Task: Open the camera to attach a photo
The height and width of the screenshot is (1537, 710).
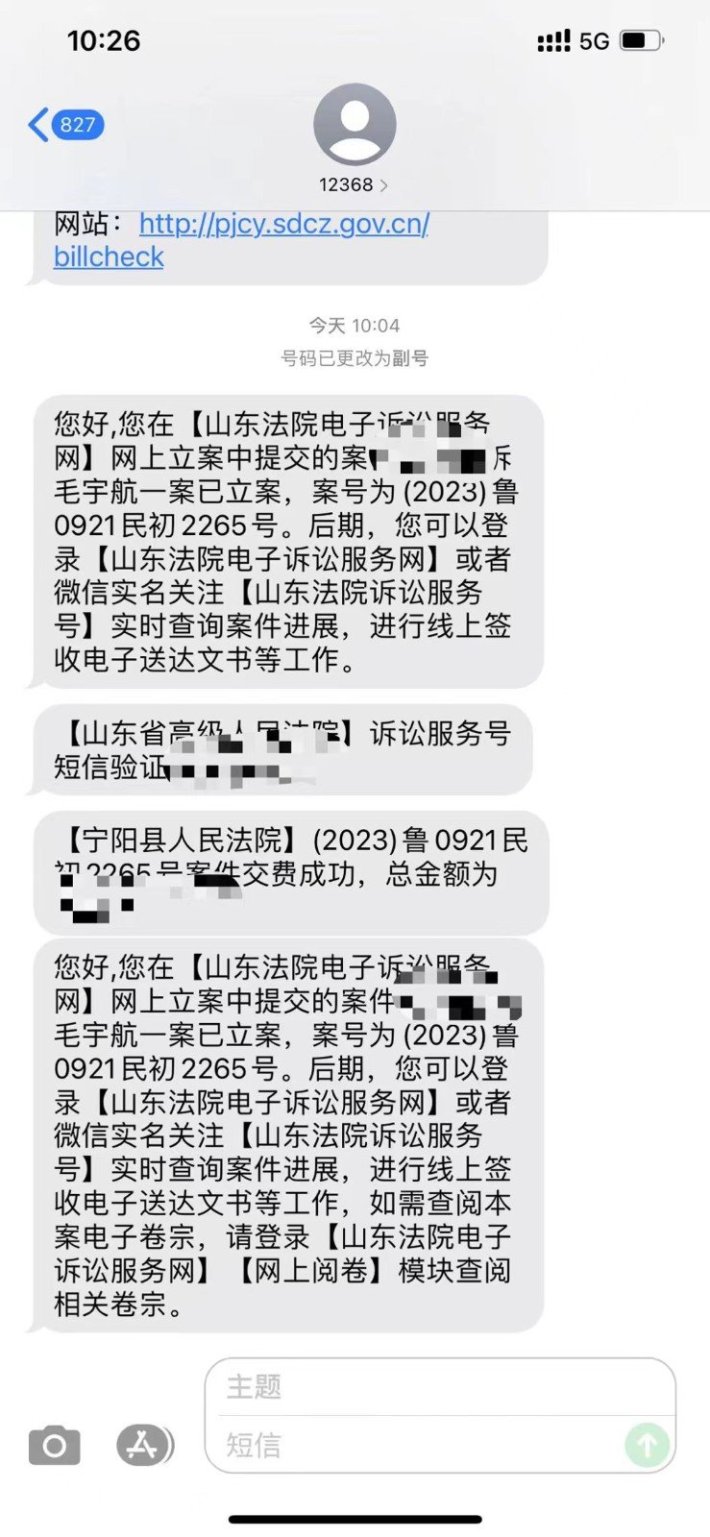Action: click(54, 1444)
